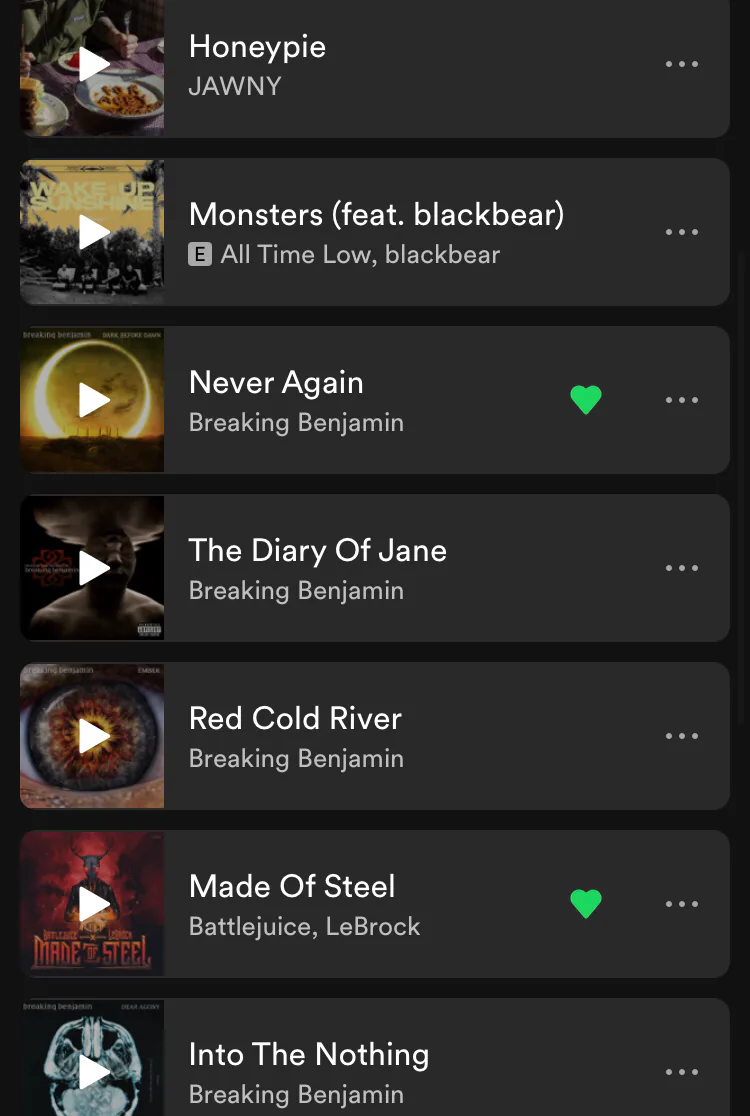Play Honeypie by JAWNY
Viewport: 750px width, 1116px height.
[x=94, y=64]
